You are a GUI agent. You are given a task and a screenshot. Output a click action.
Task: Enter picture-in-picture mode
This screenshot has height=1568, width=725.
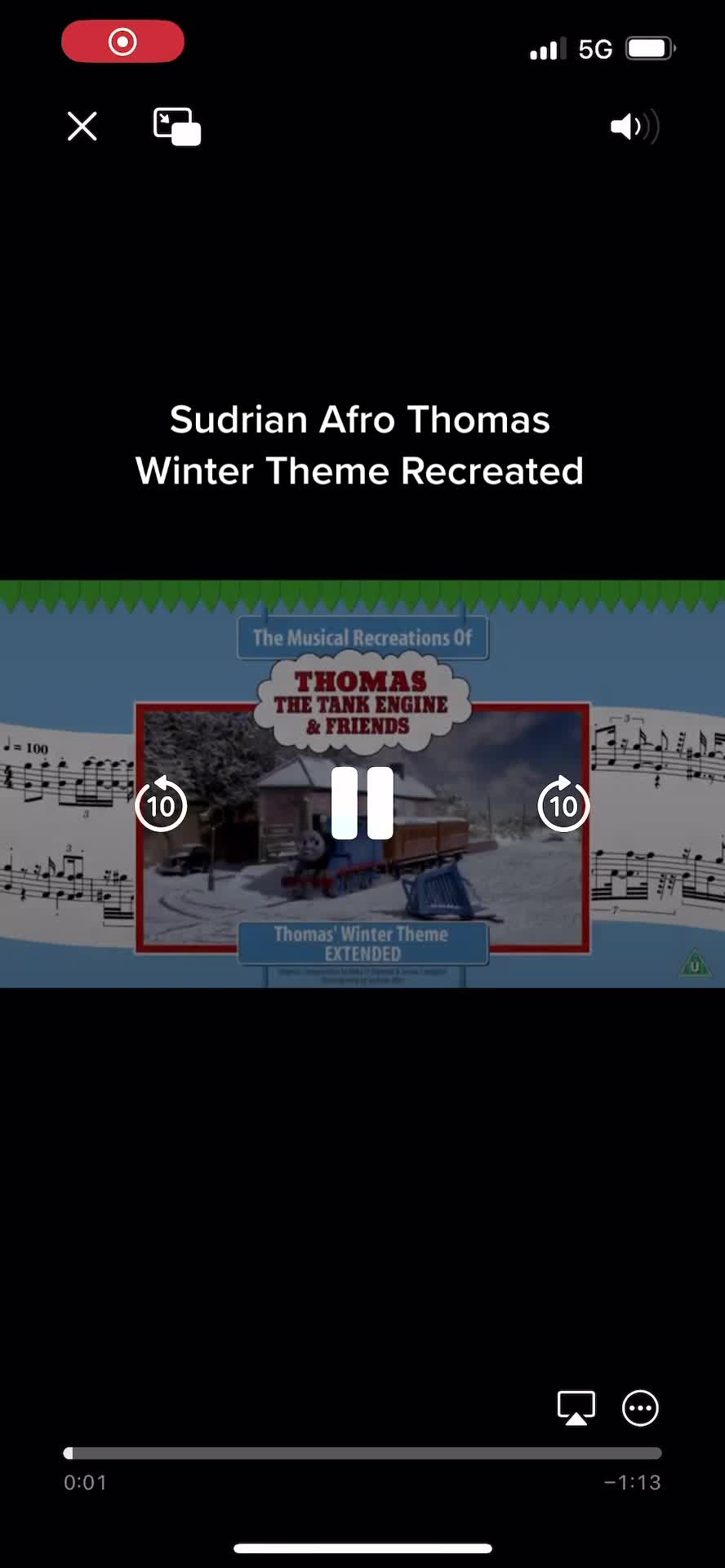(x=177, y=127)
